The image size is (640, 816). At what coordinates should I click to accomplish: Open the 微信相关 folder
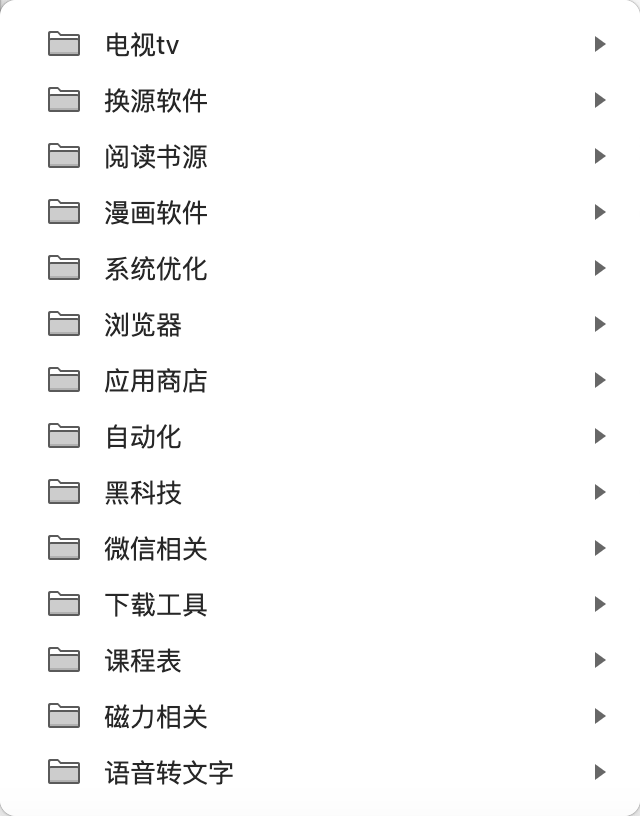[x=156, y=548]
